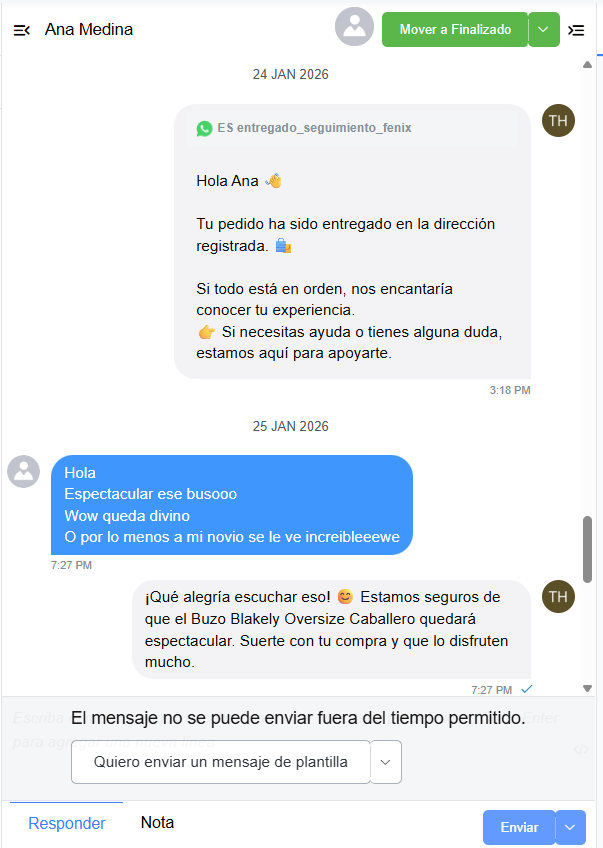Tap Mover a Finalizado button

[x=455, y=30]
